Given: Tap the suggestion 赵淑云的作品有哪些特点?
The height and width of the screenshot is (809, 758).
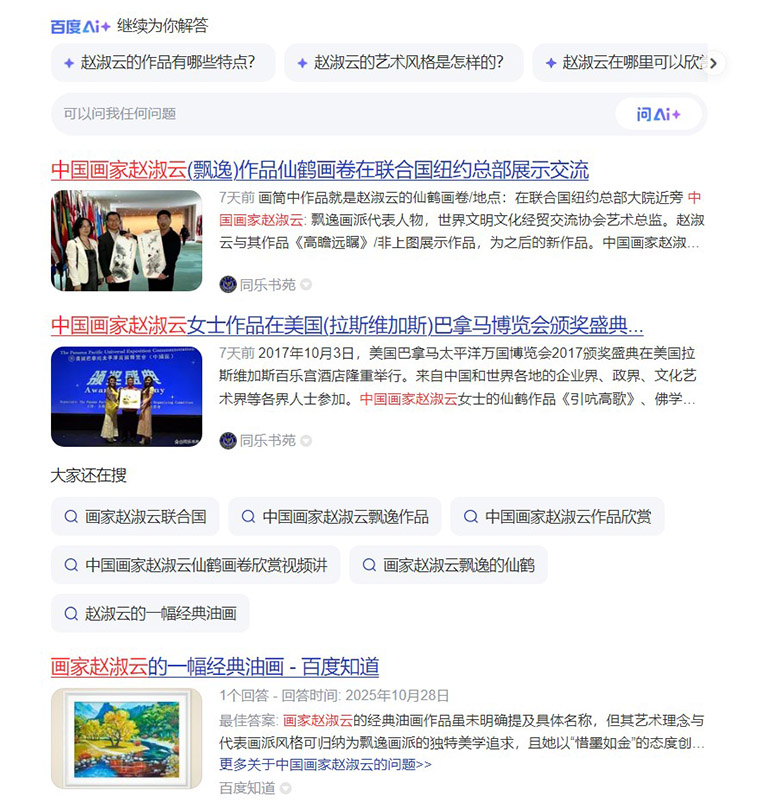Looking at the screenshot, I should [x=160, y=62].
